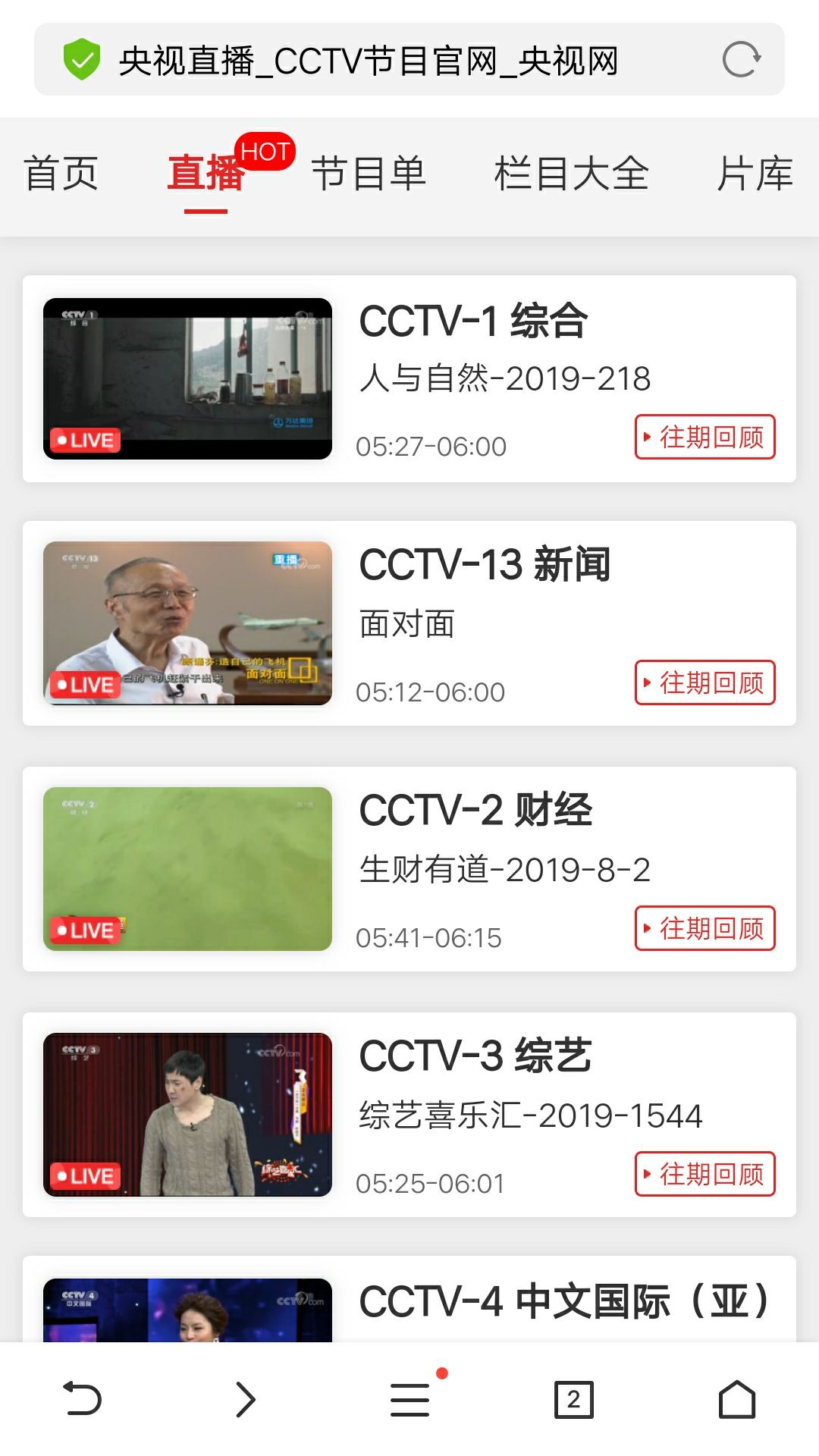Open 往期回顾 for 综艺喜乐汇
The image size is (819, 1456).
pos(704,1174)
